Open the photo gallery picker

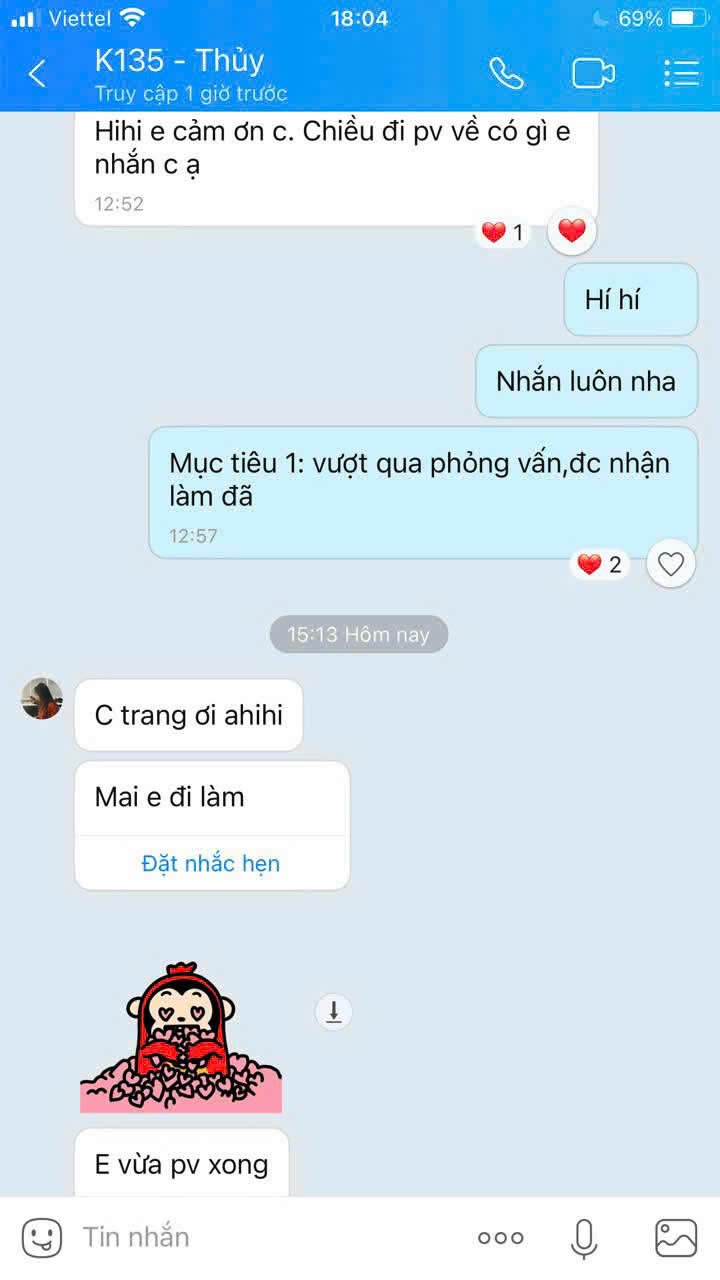coord(676,1237)
